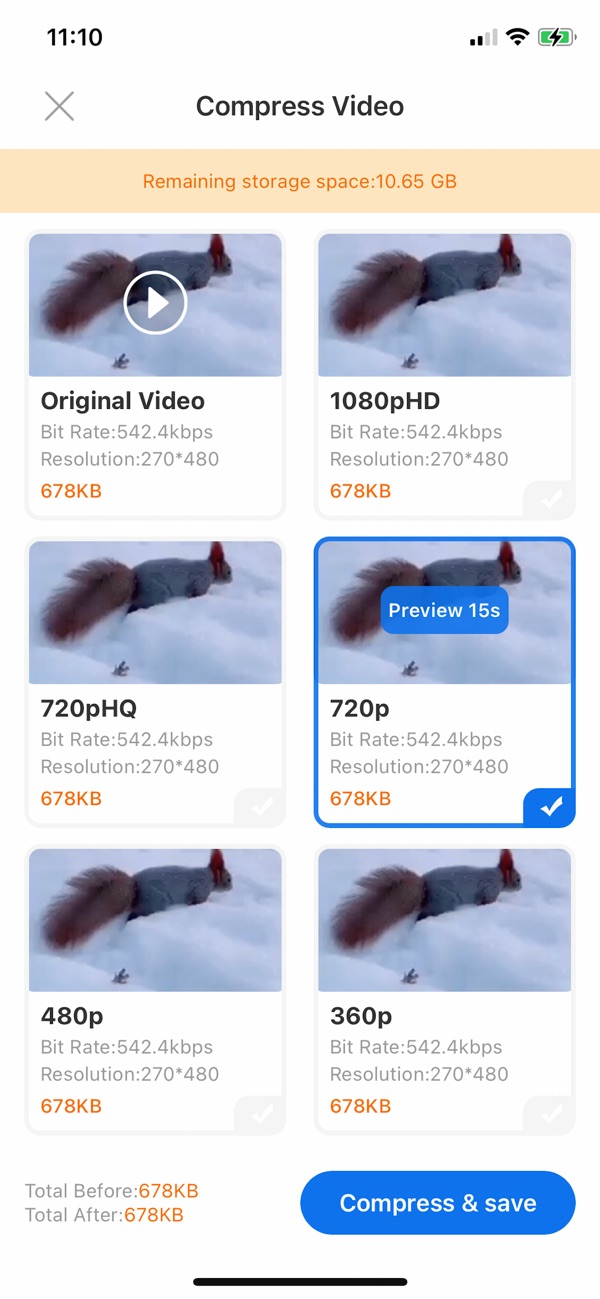Play the Original Video
The height and width of the screenshot is (1299, 600).
(x=155, y=302)
